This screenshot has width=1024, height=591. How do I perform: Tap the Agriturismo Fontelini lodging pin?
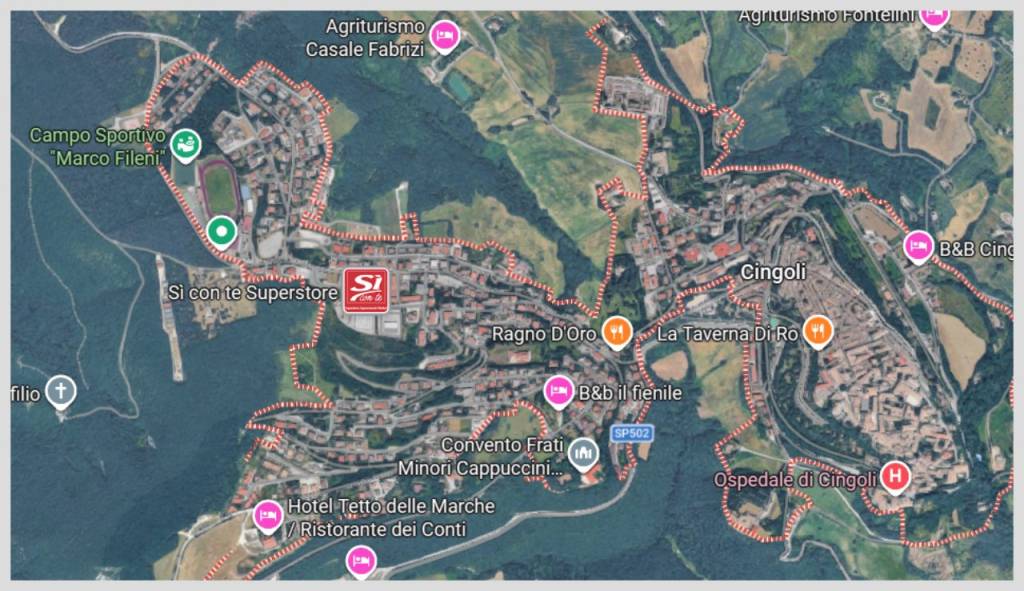934,15
